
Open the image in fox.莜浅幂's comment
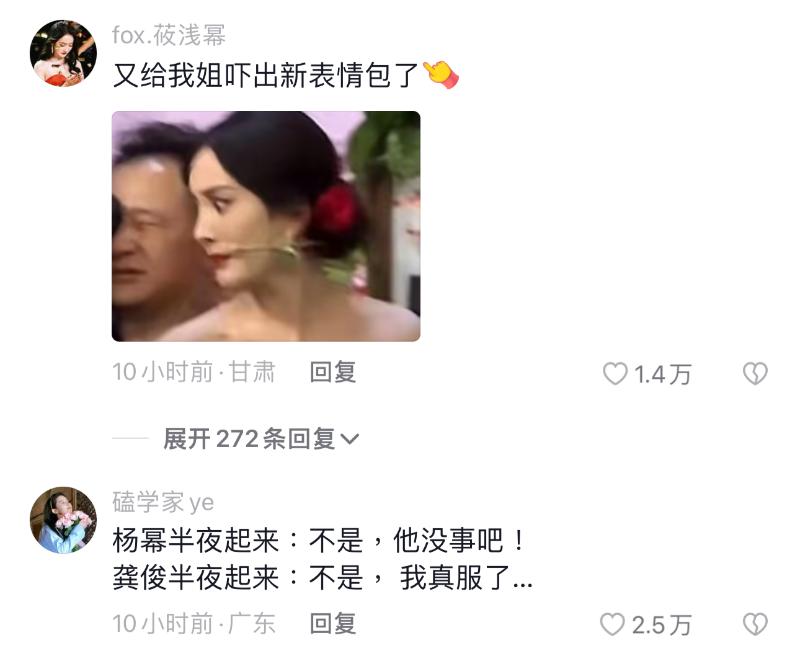click(265, 226)
